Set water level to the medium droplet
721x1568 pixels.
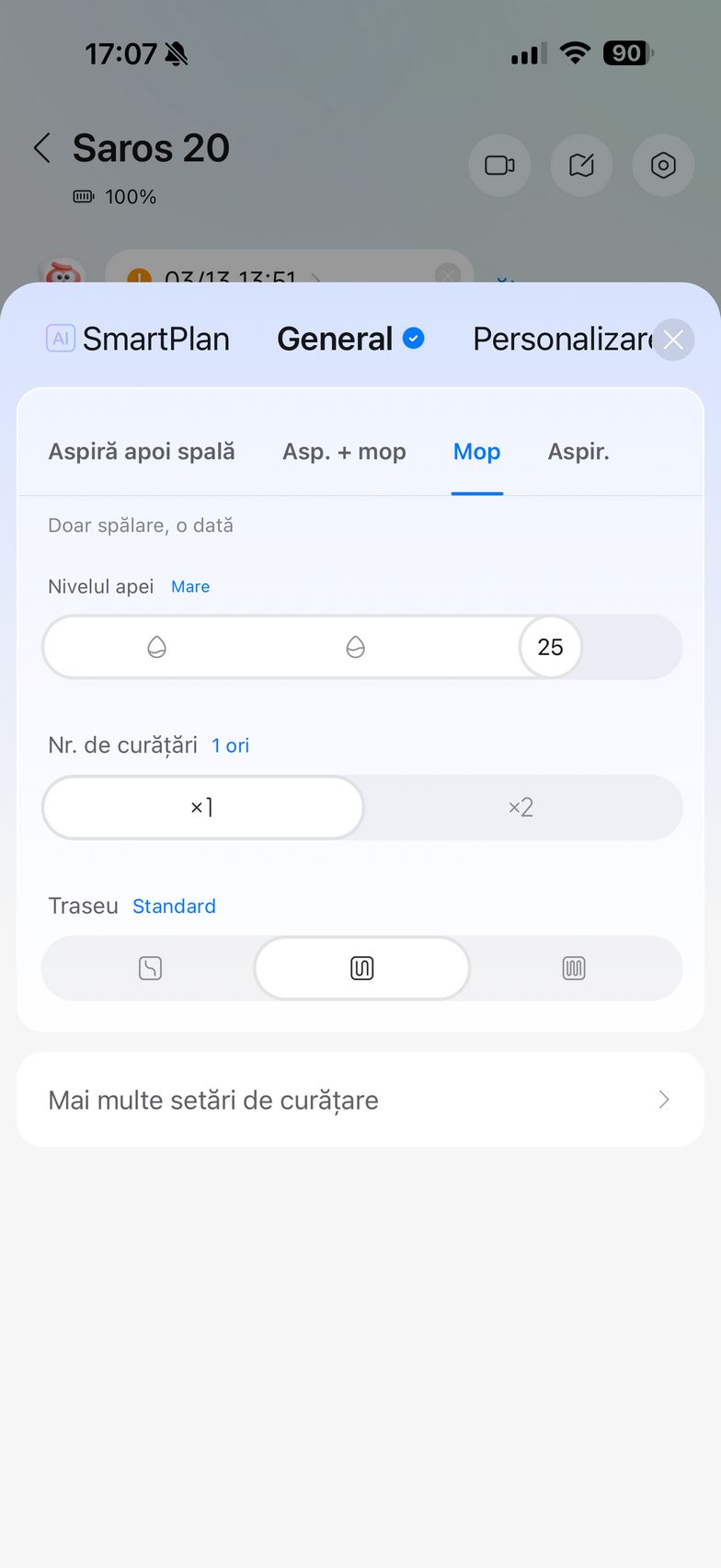click(x=355, y=648)
